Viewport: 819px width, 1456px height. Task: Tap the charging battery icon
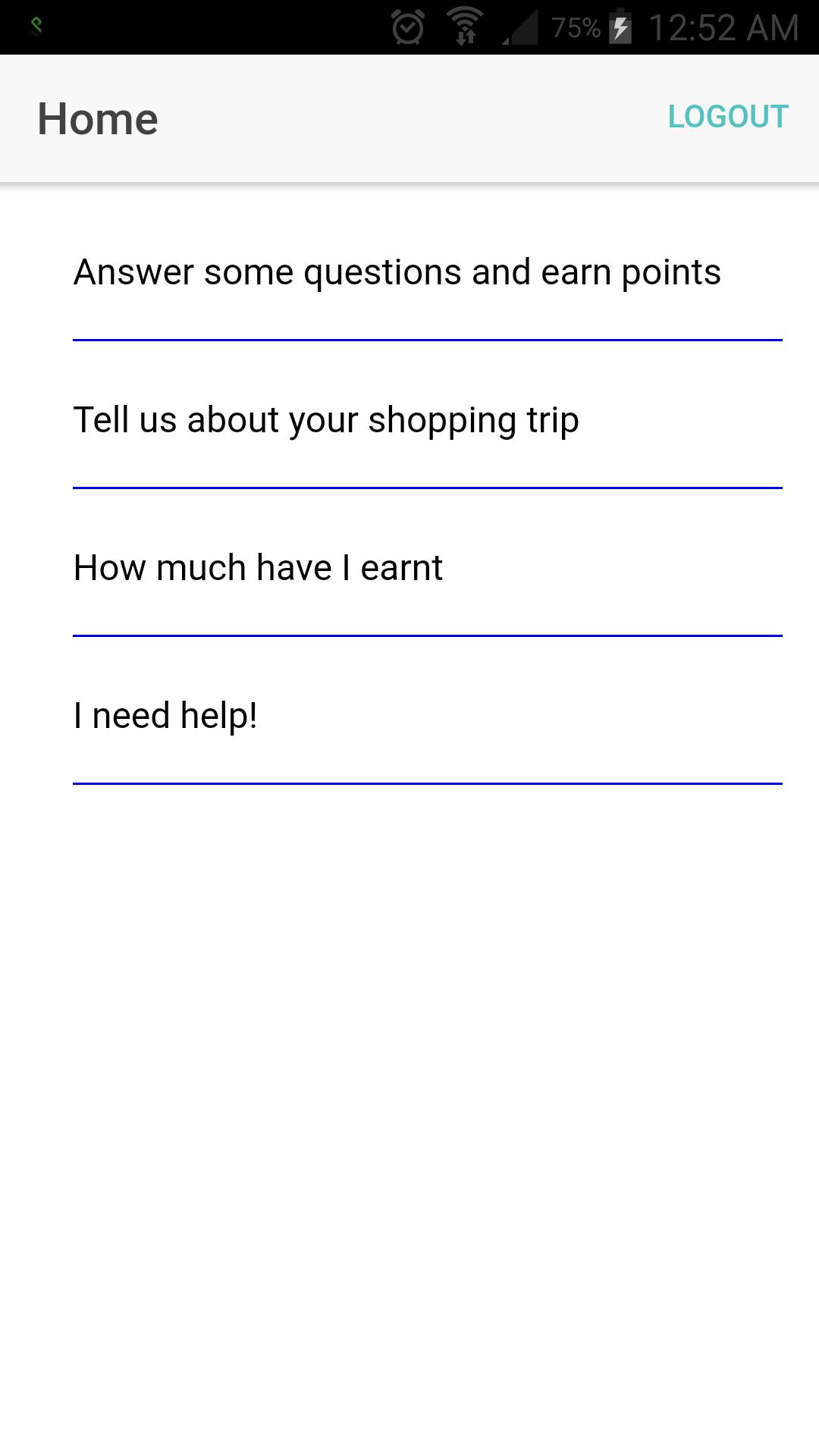tap(620, 27)
